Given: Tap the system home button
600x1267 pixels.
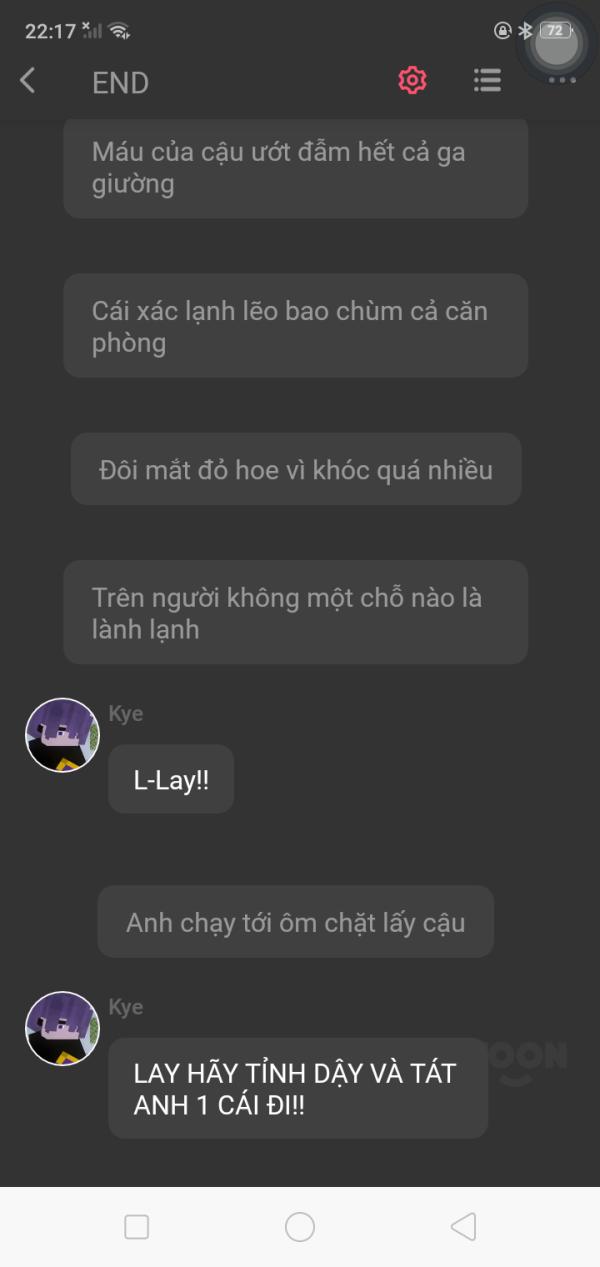Looking at the screenshot, I should (x=300, y=1227).
